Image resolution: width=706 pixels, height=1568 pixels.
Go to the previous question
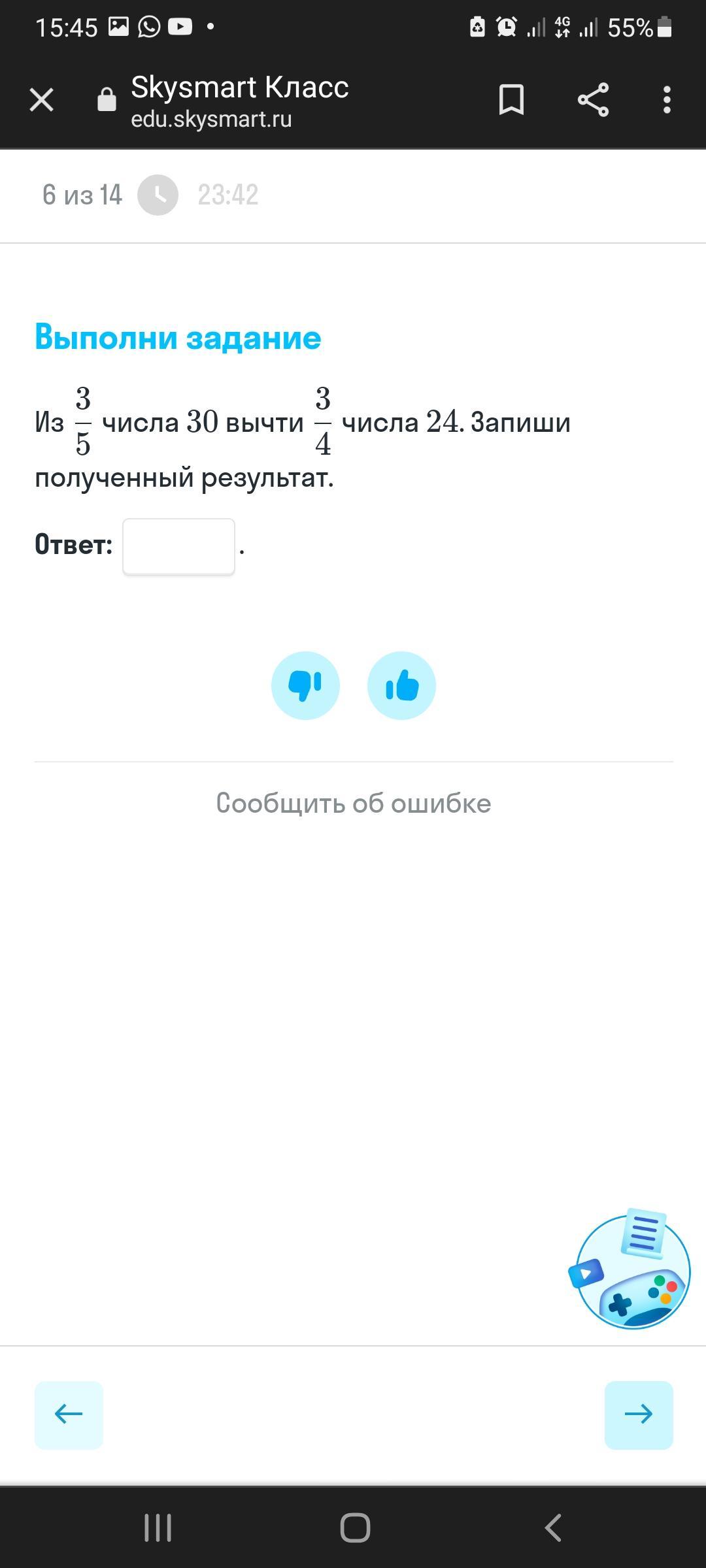(69, 1414)
